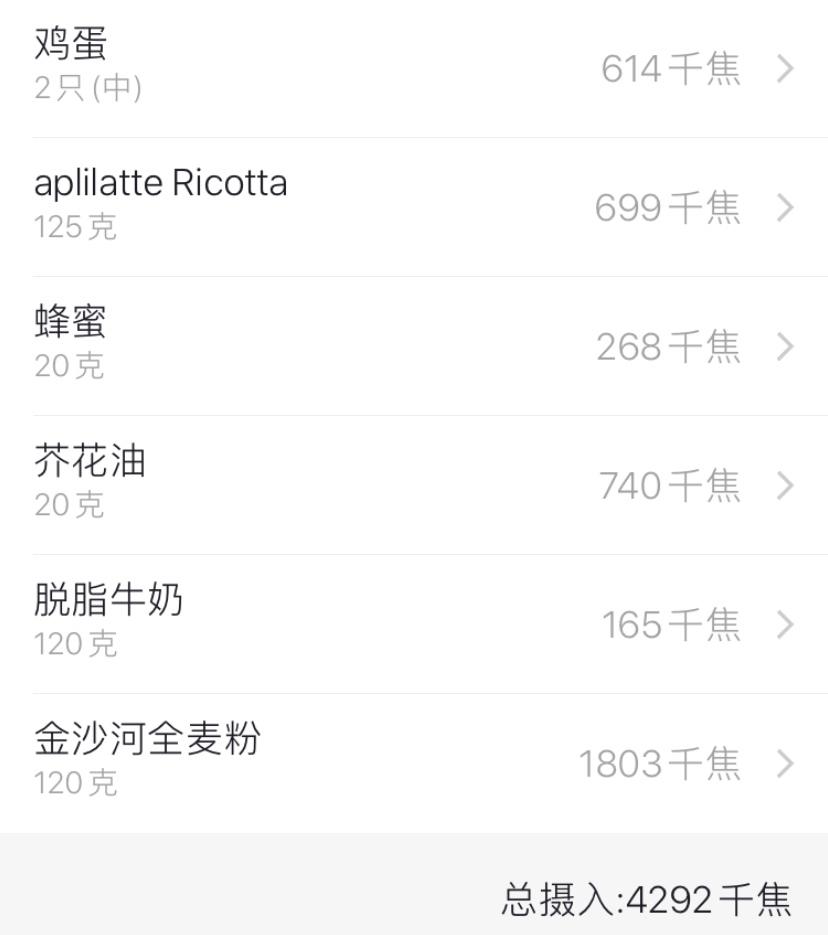
Task: Select the 1803千焦 calorie figure
Action: pyautogui.click(x=659, y=764)
